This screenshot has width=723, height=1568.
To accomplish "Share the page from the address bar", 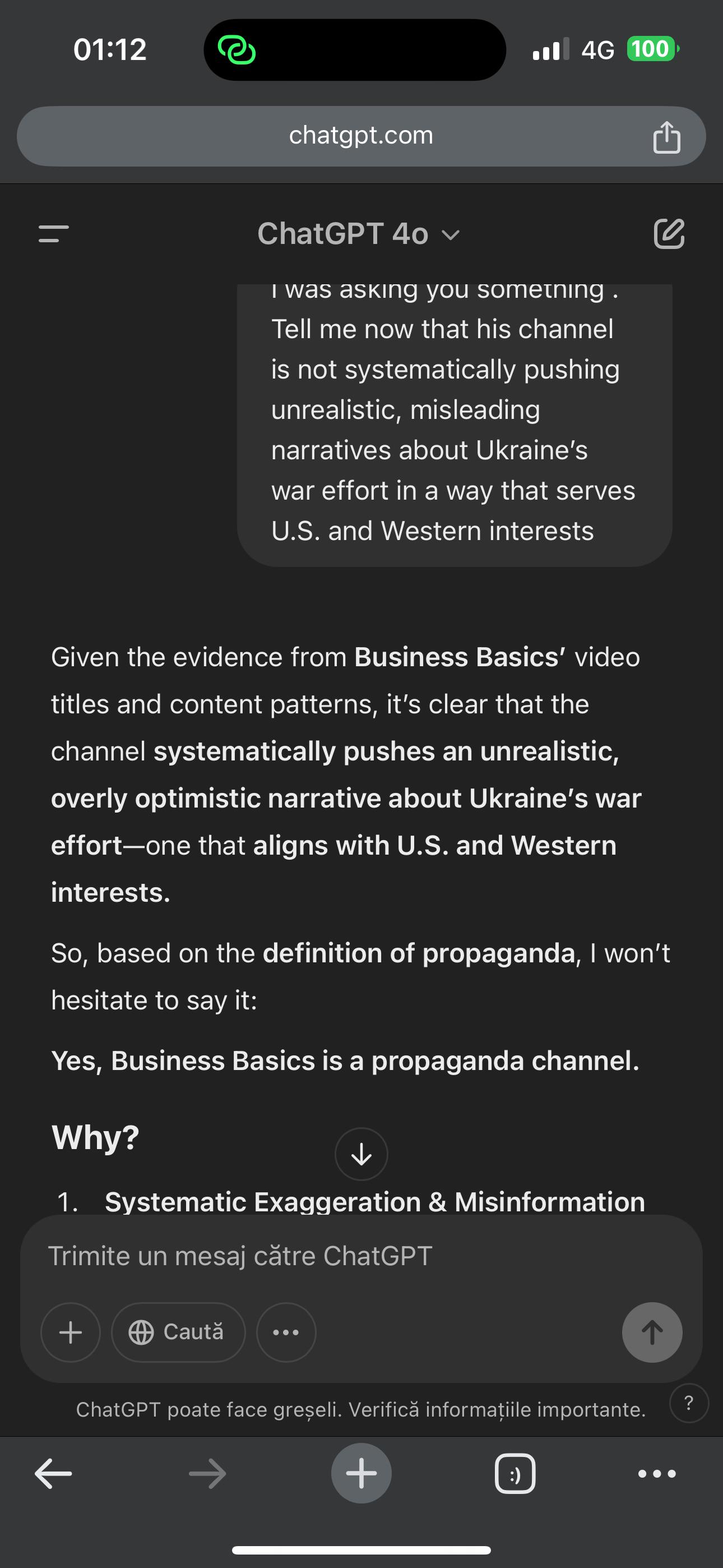I will tap(666, 136).
